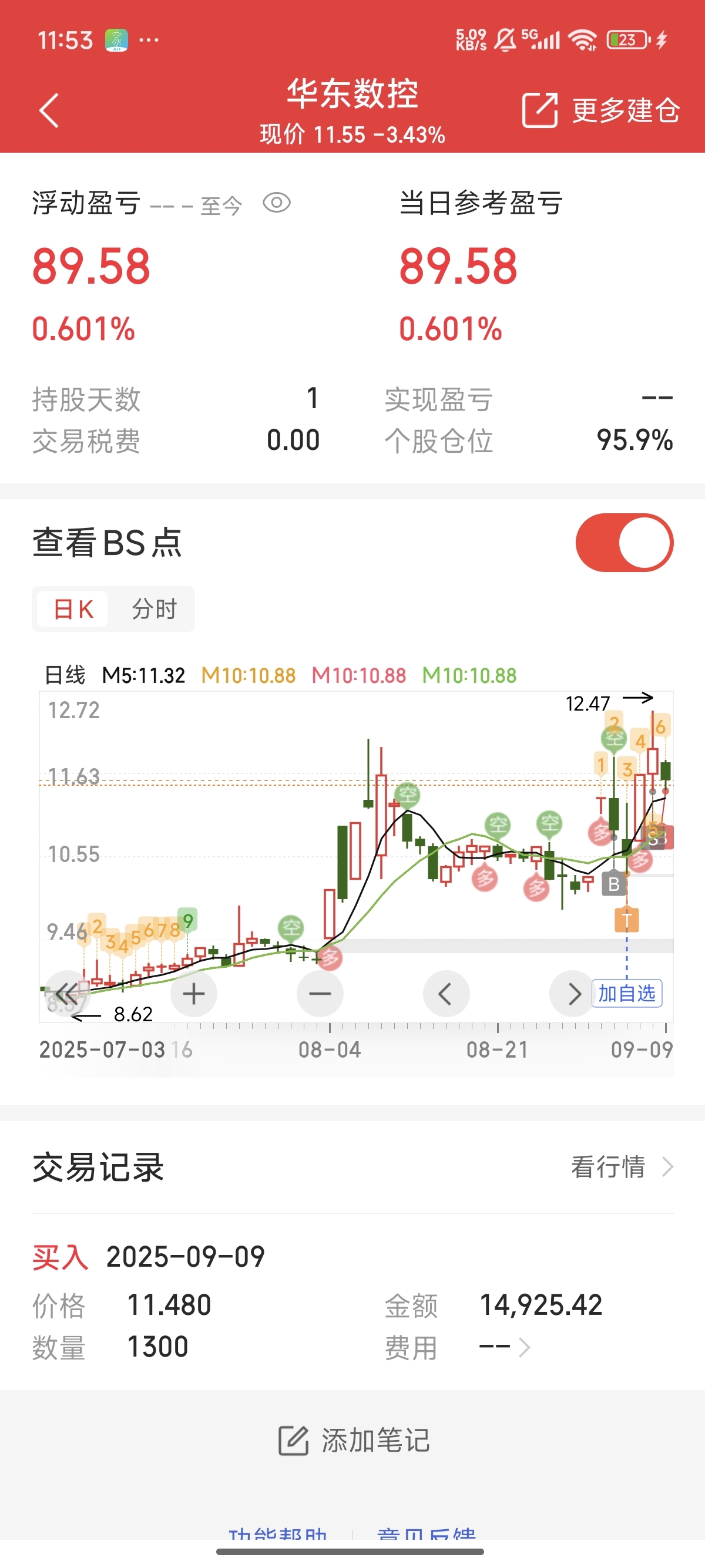Jump to the earliest chart data with the double-left arrow

pos(67,994)
